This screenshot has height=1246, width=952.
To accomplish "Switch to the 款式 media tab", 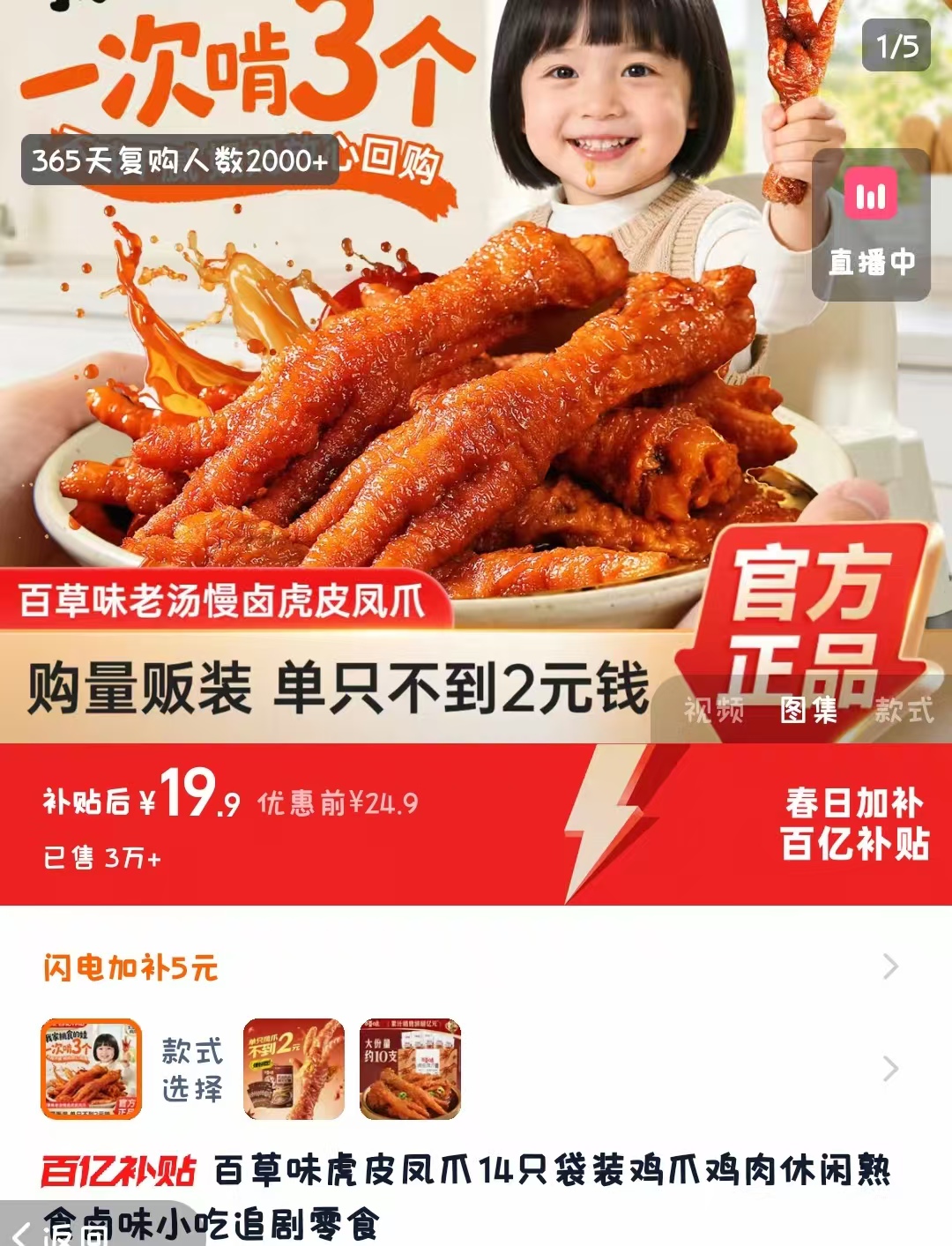I will pos(904,710).
